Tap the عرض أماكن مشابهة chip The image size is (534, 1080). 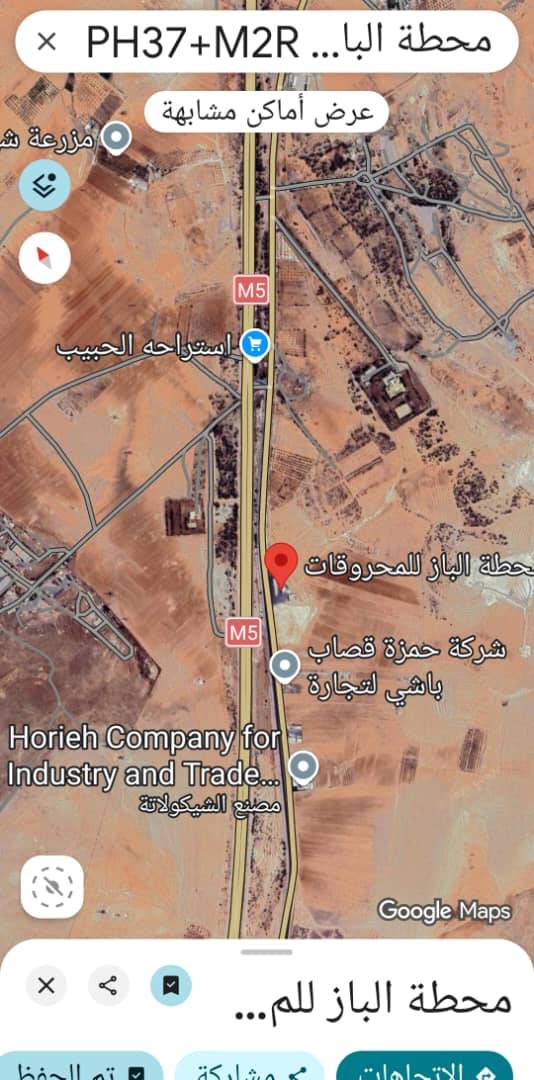click(267, 112)
